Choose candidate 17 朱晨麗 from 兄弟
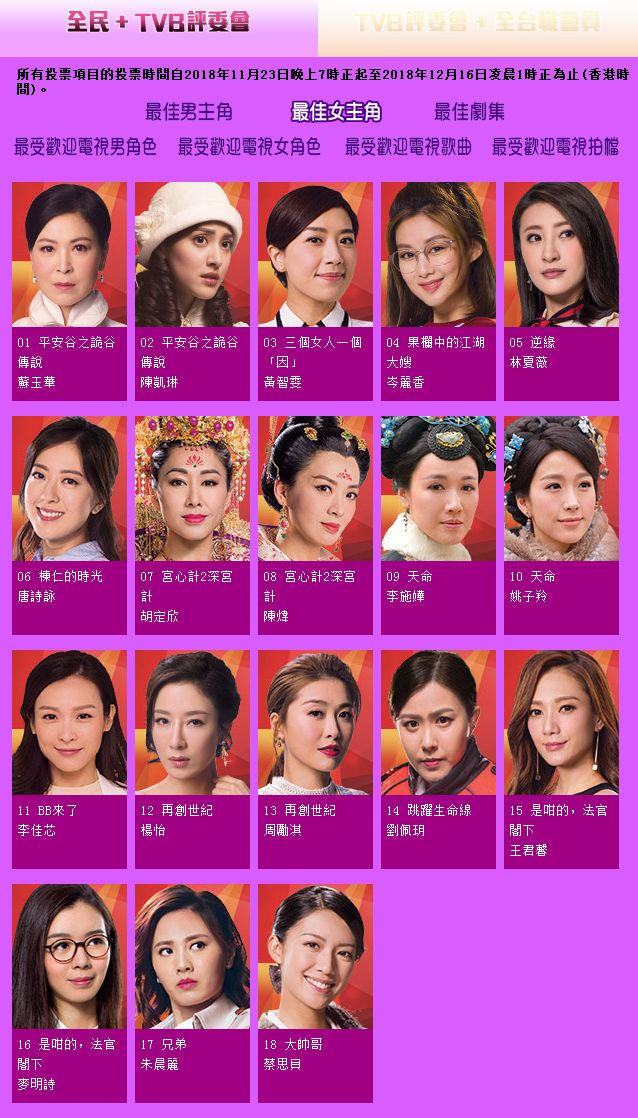Viewport: 638px width, 1118px height. tap(192, 993)
